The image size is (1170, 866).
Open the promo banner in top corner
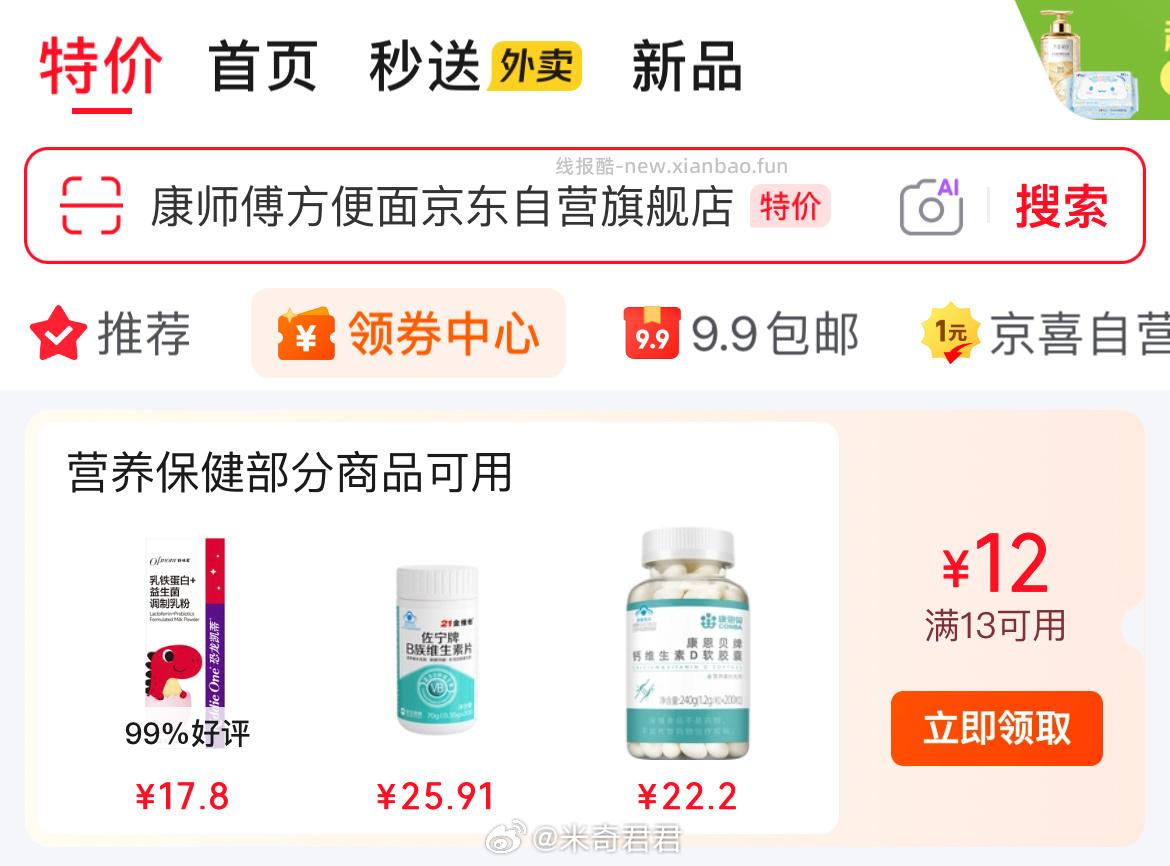(x=1094, y=58)
